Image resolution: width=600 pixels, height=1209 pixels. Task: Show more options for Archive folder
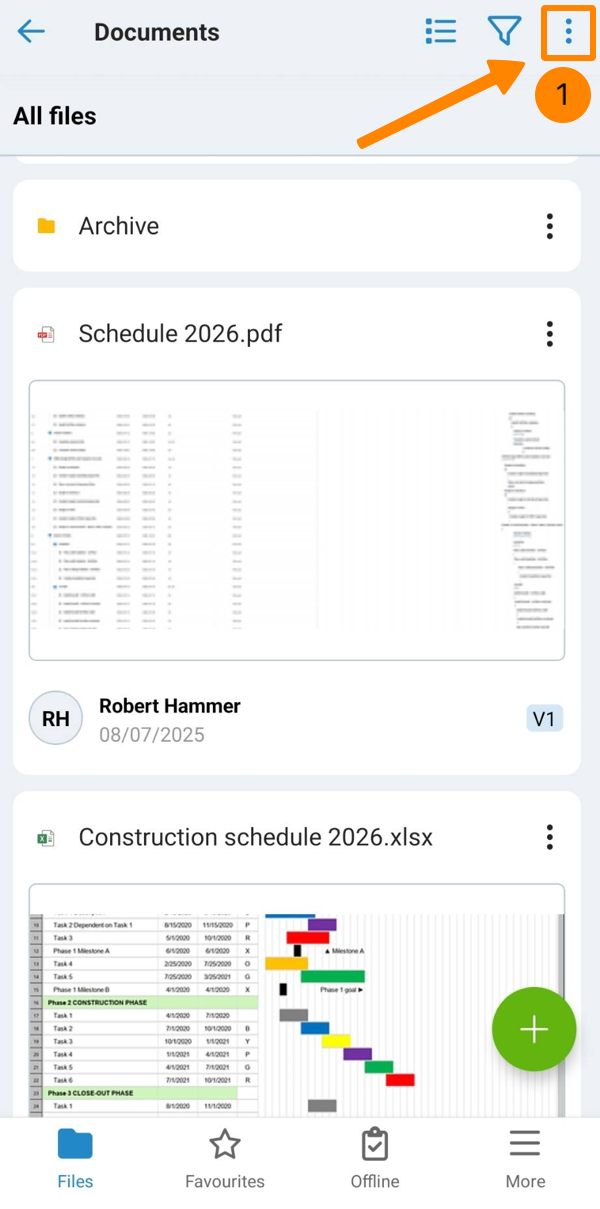550,226
